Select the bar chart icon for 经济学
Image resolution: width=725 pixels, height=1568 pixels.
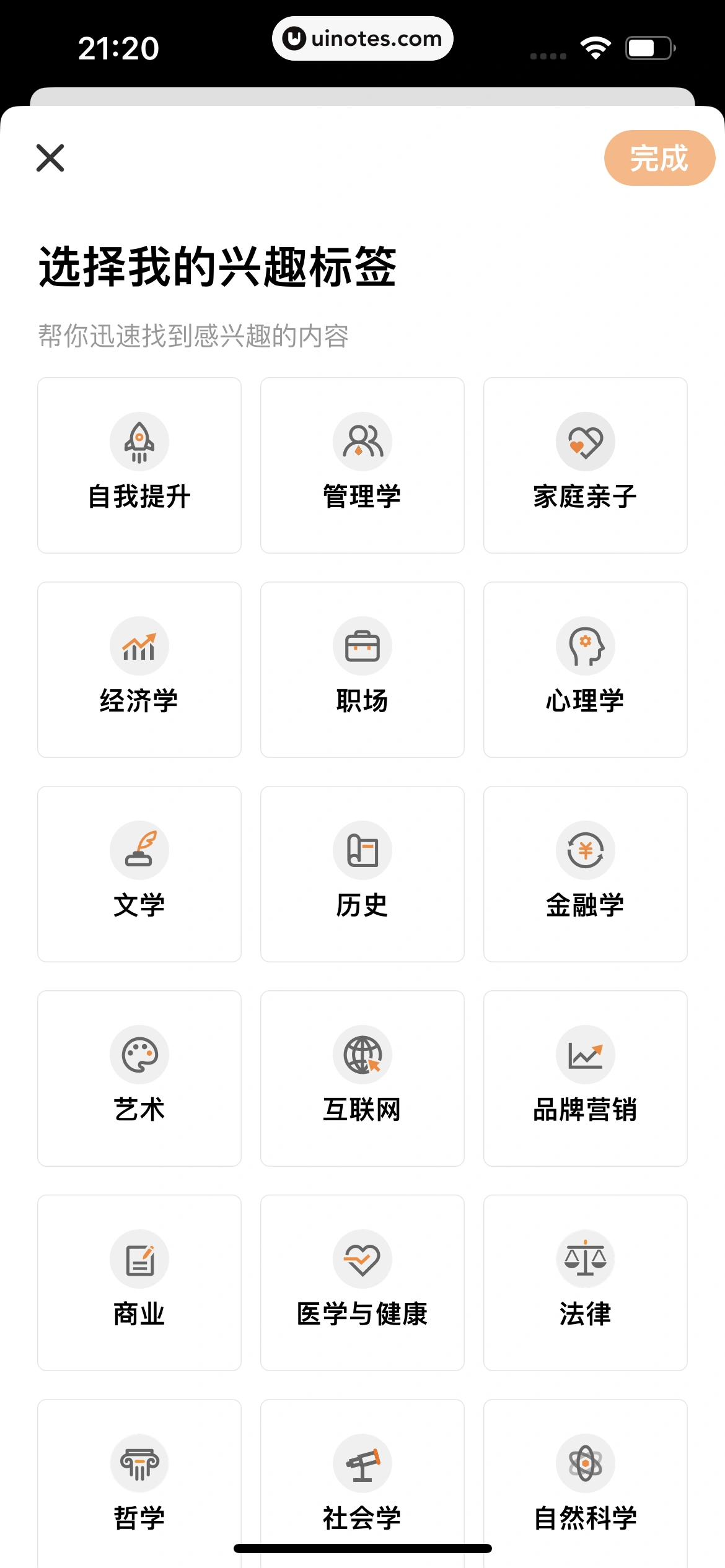pyautogui.click(x=139, y=645)
